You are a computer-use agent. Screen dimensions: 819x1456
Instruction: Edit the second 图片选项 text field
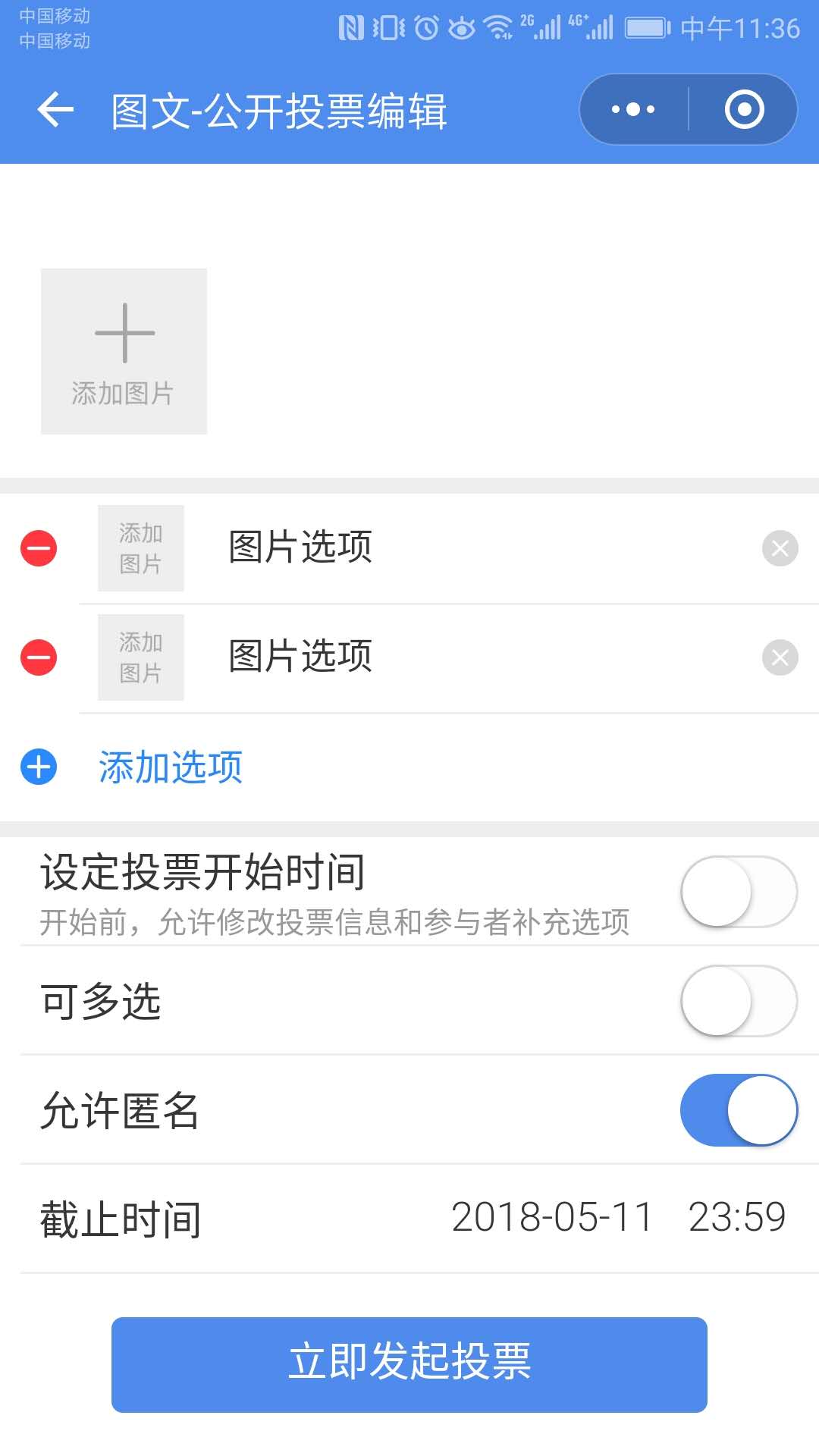point(485,657)
